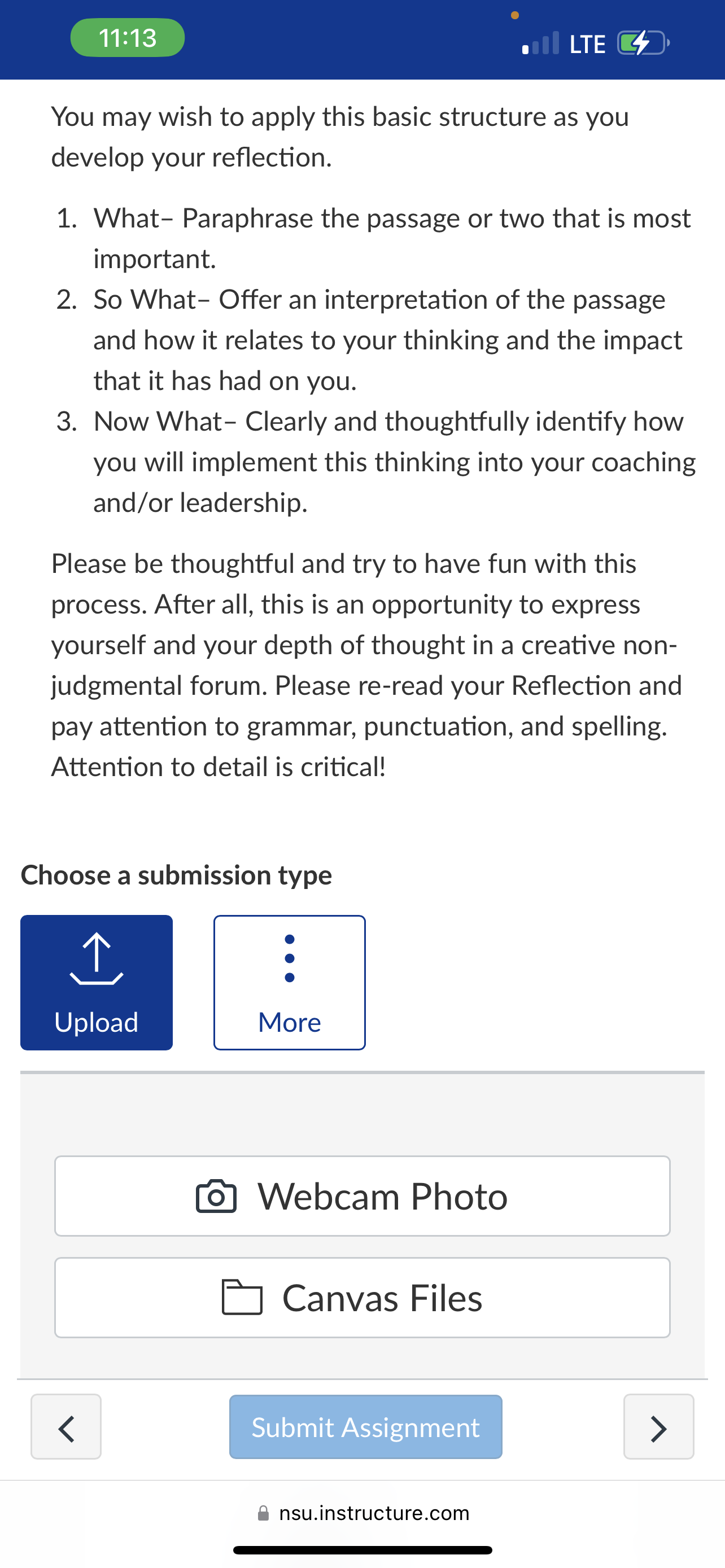Select the Upload submission type

pos(96,982)
